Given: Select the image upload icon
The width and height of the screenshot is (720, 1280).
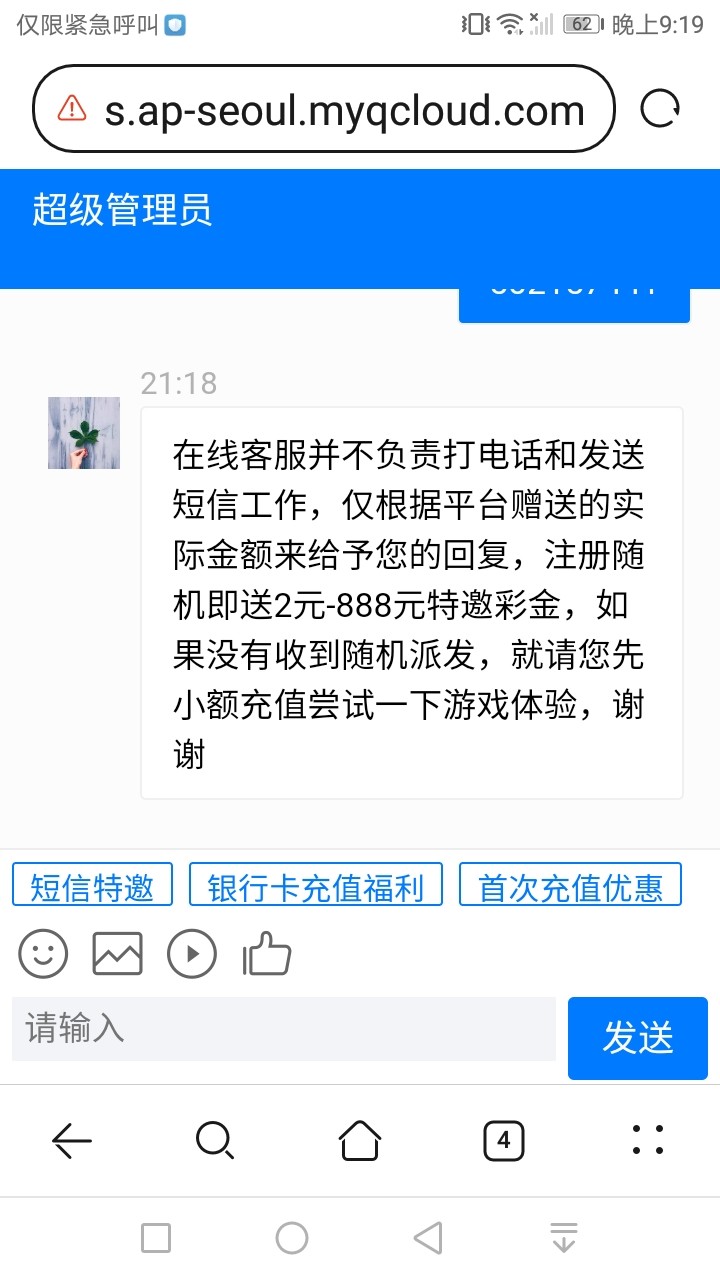Looking at the screenshot, I should [x=117, y=953].
